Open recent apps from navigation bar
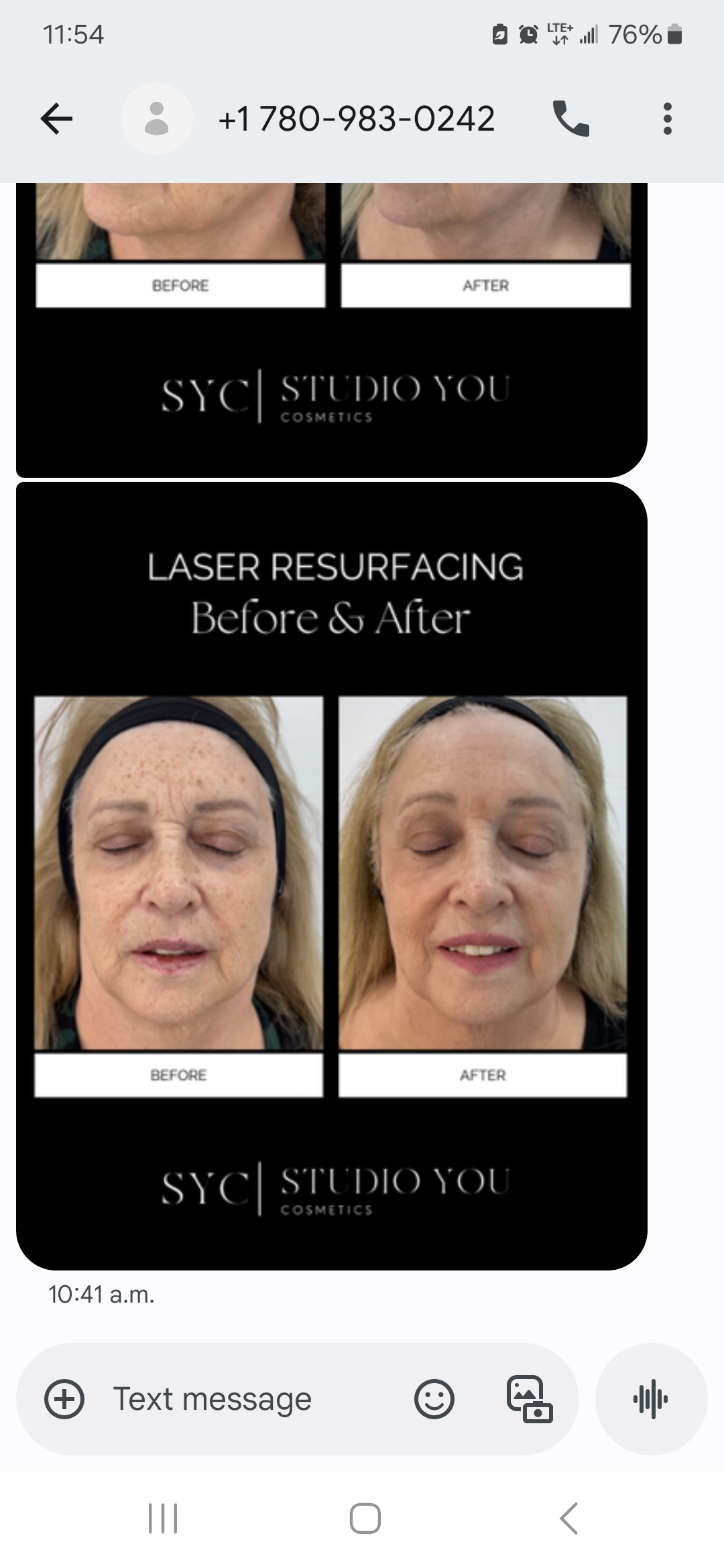The width and height of the screenshot is (724, 1568). tap(163, 1518)
